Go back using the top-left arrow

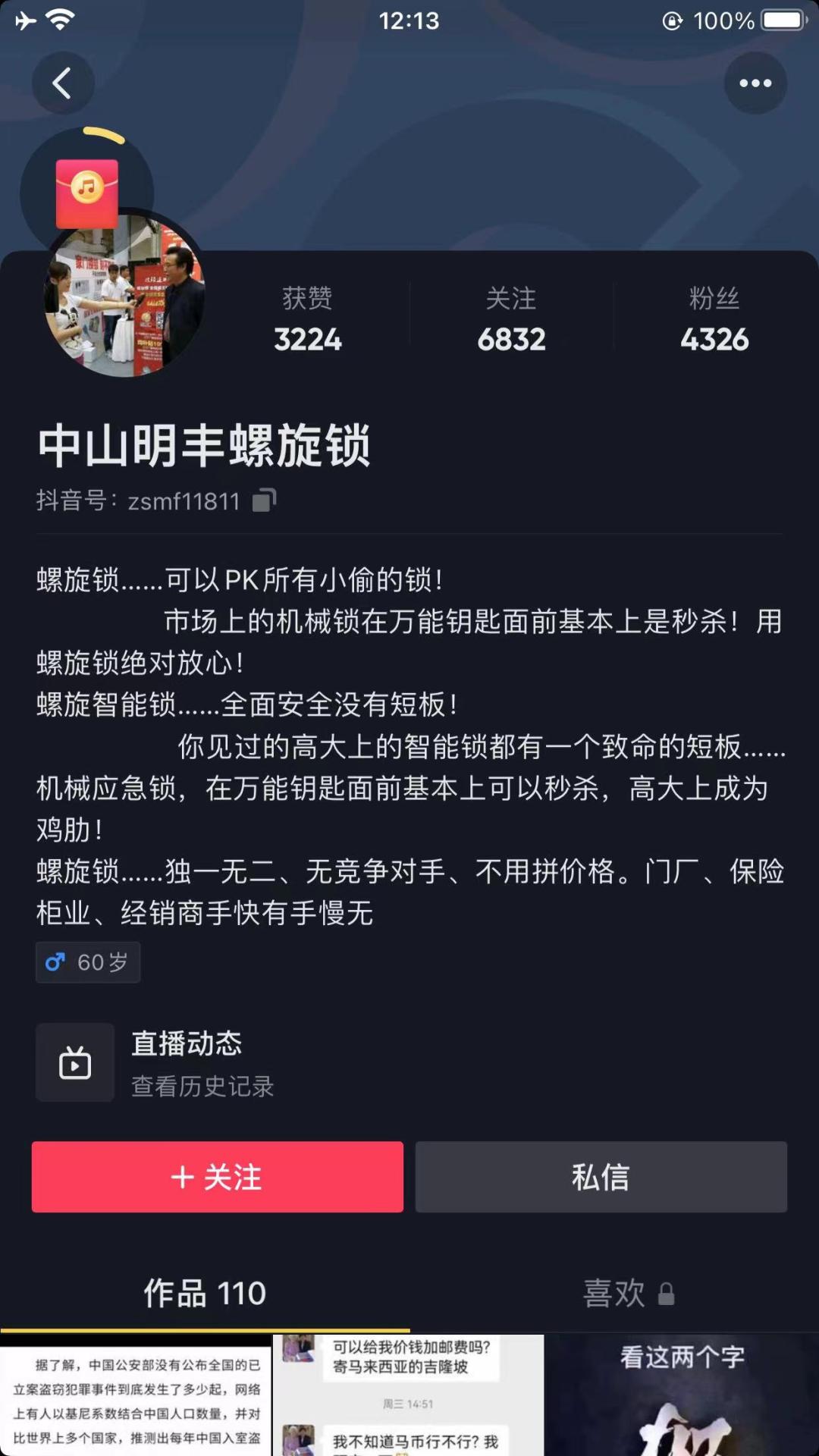62,83
